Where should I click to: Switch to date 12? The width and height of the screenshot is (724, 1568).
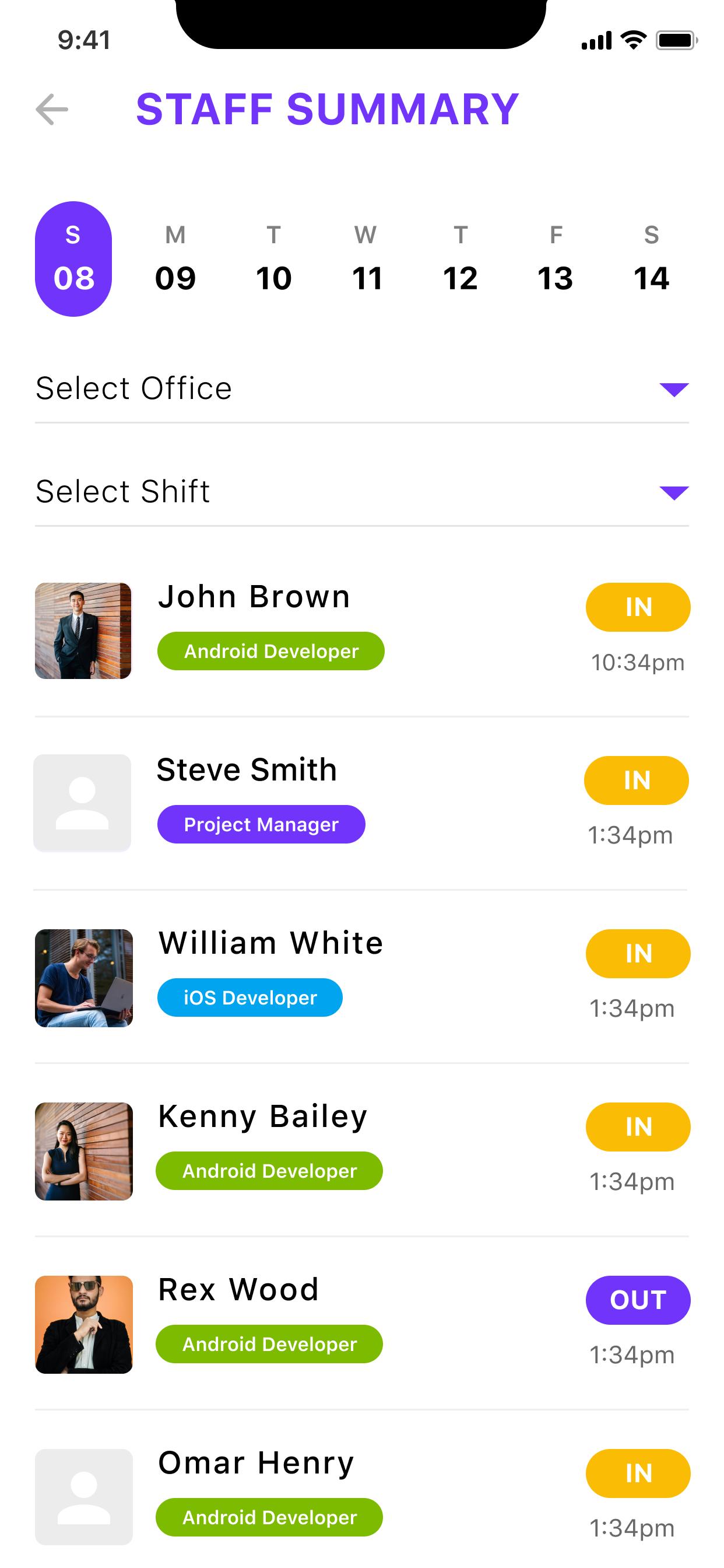[x=461, y=258]
